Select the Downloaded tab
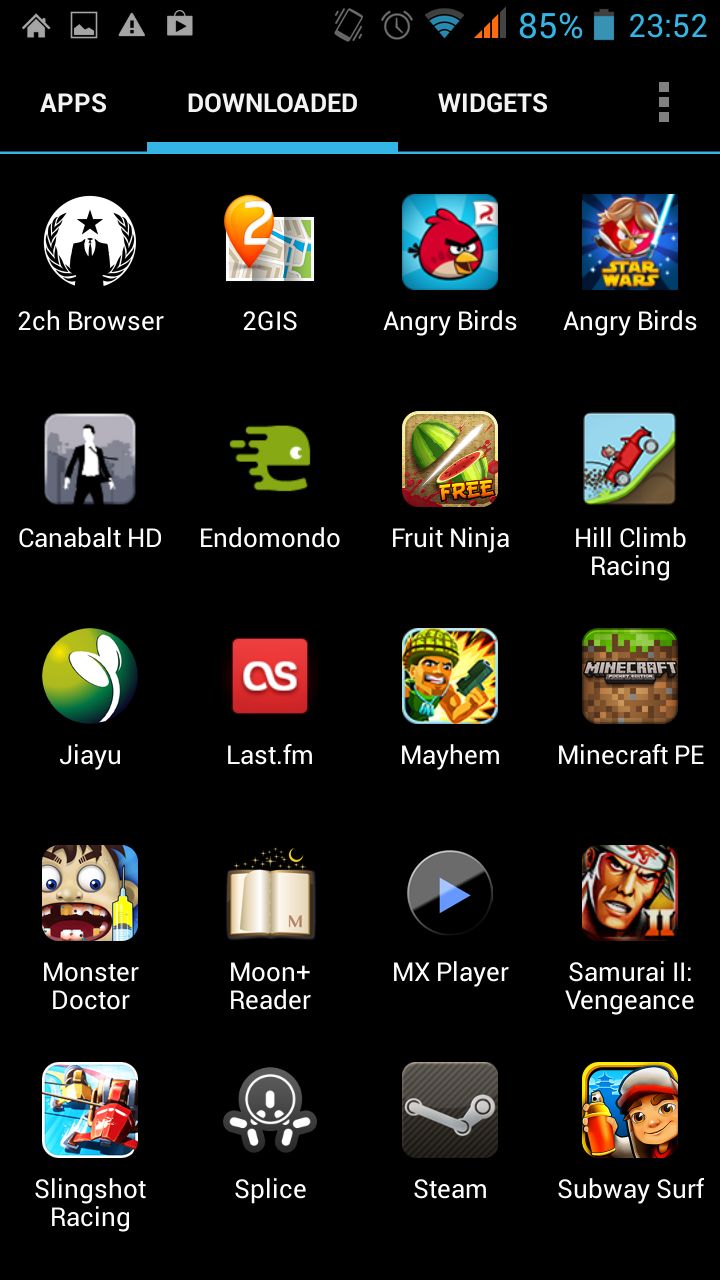This screenshot has width=720, height=1280. [x=272, y=103]
